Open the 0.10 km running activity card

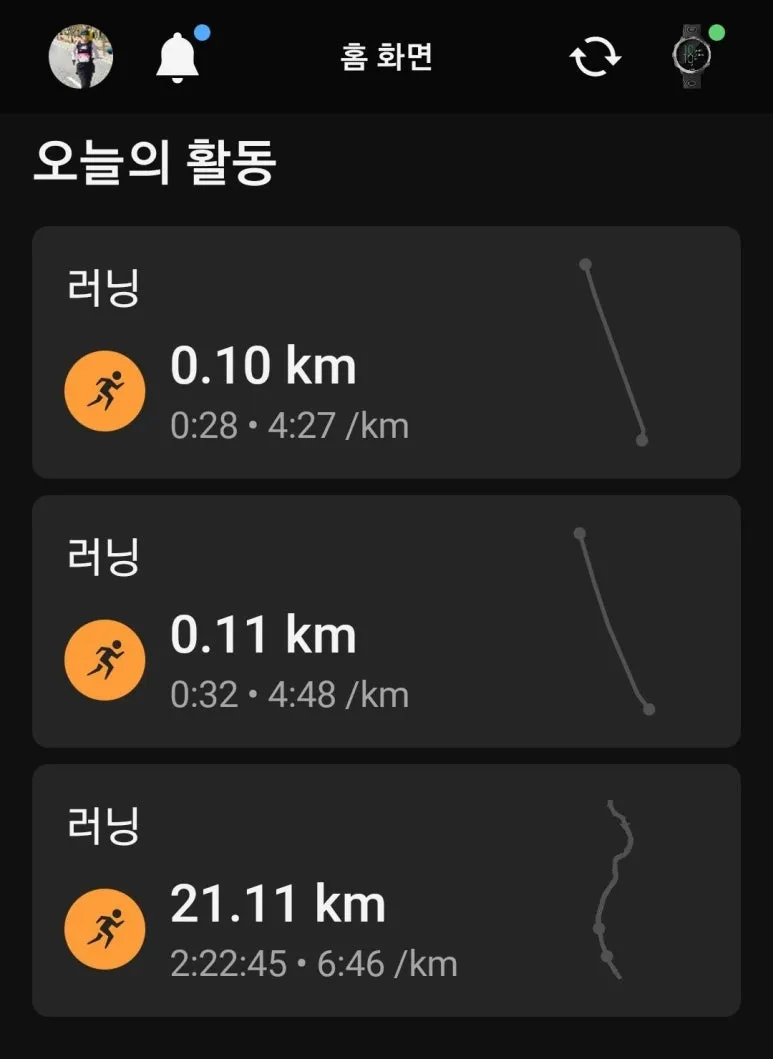pyautogui.click(x=386, y=353)
